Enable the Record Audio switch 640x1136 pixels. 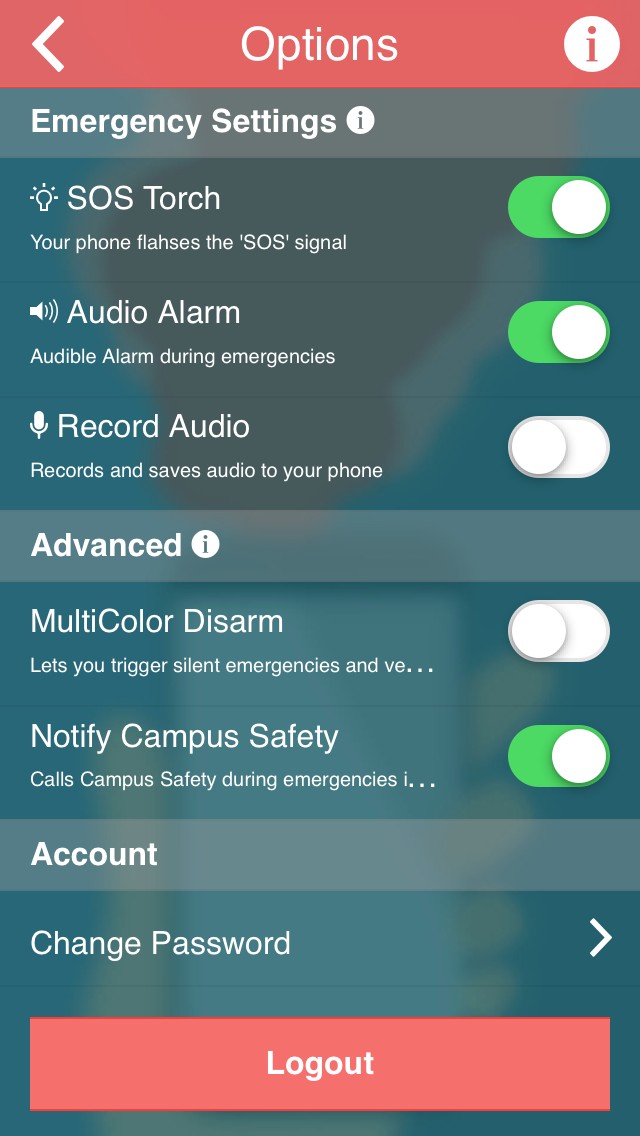click(558, 446)
